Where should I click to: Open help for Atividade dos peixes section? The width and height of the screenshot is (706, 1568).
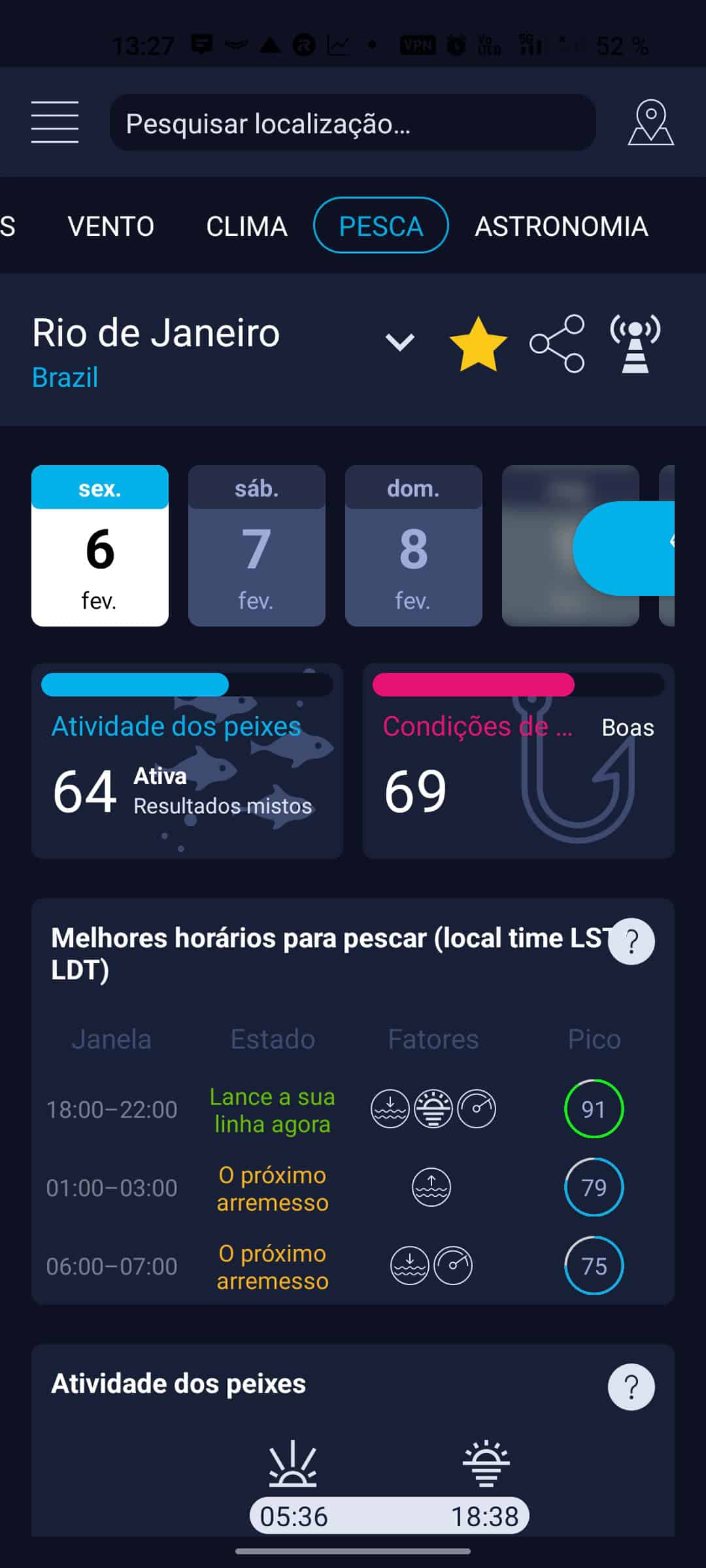click(x=630, y=1386)
